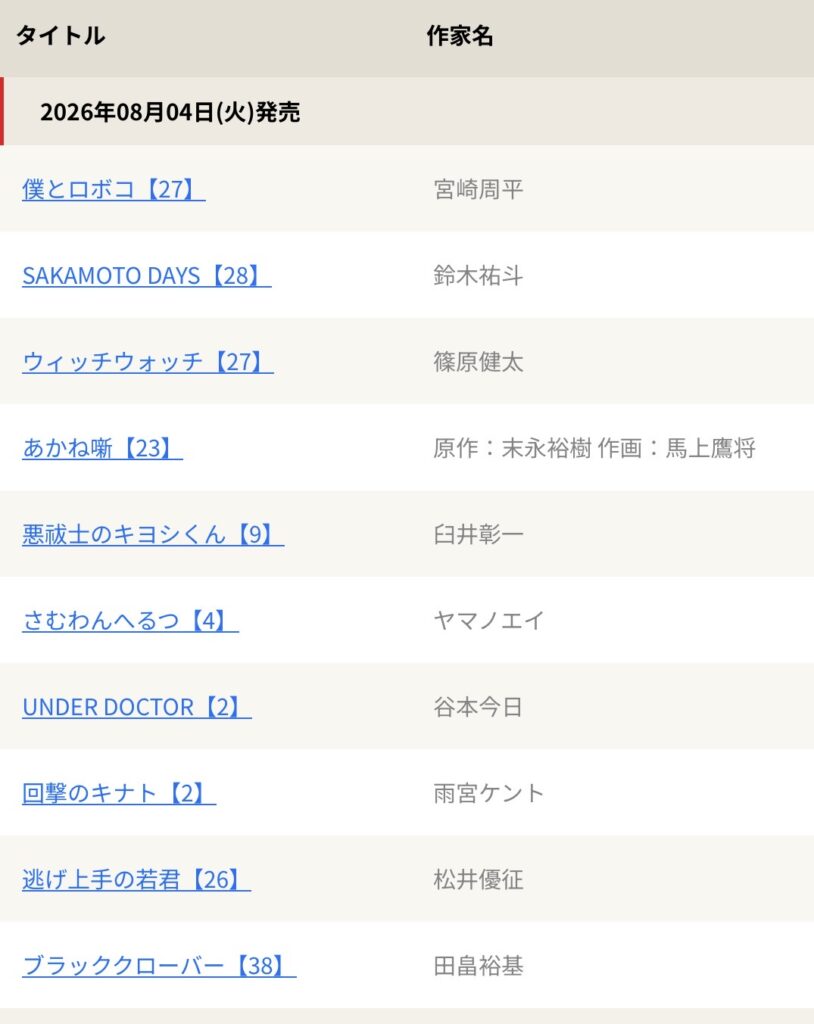Open the SAKAMOTO DAYS【28】 link
814x1024 pixels.
(x=147, y=276)
